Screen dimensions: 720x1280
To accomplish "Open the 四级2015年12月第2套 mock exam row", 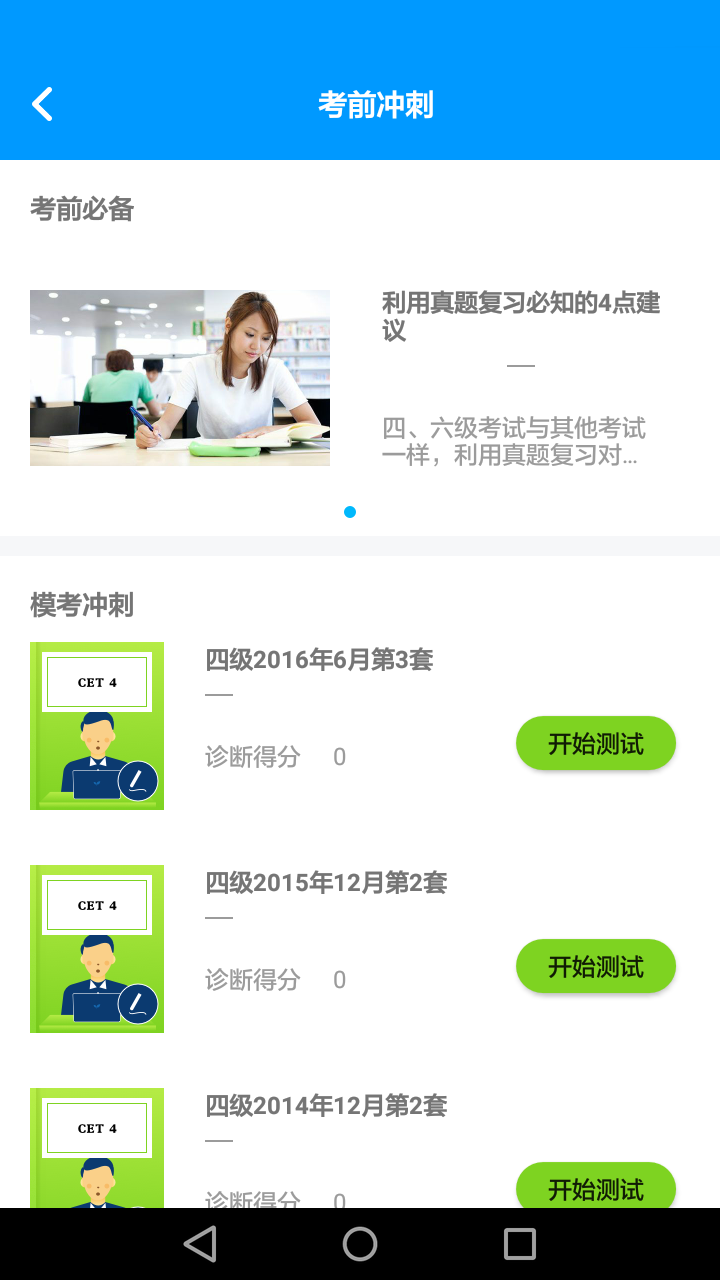I will coord(325,883).
